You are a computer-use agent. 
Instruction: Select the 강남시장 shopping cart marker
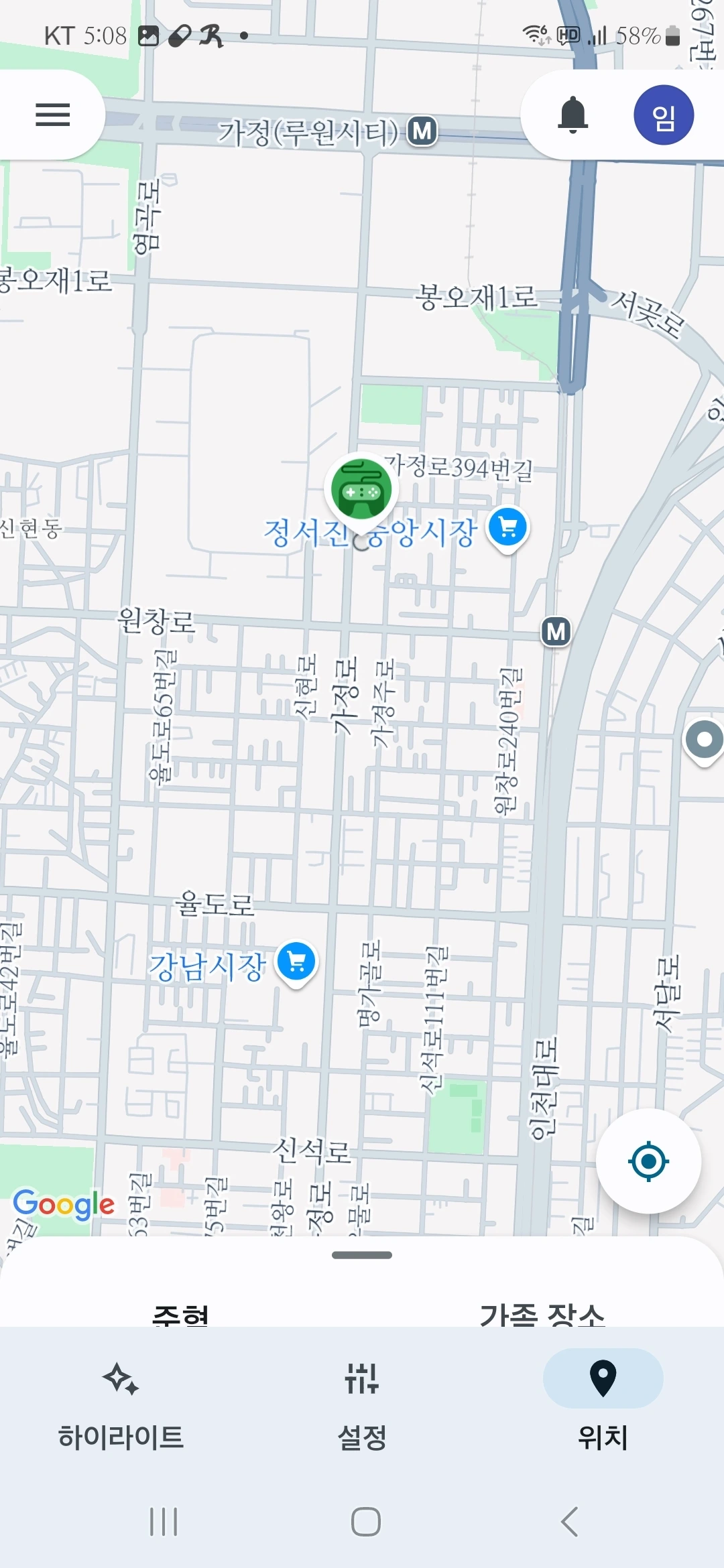tap(296, 963)
